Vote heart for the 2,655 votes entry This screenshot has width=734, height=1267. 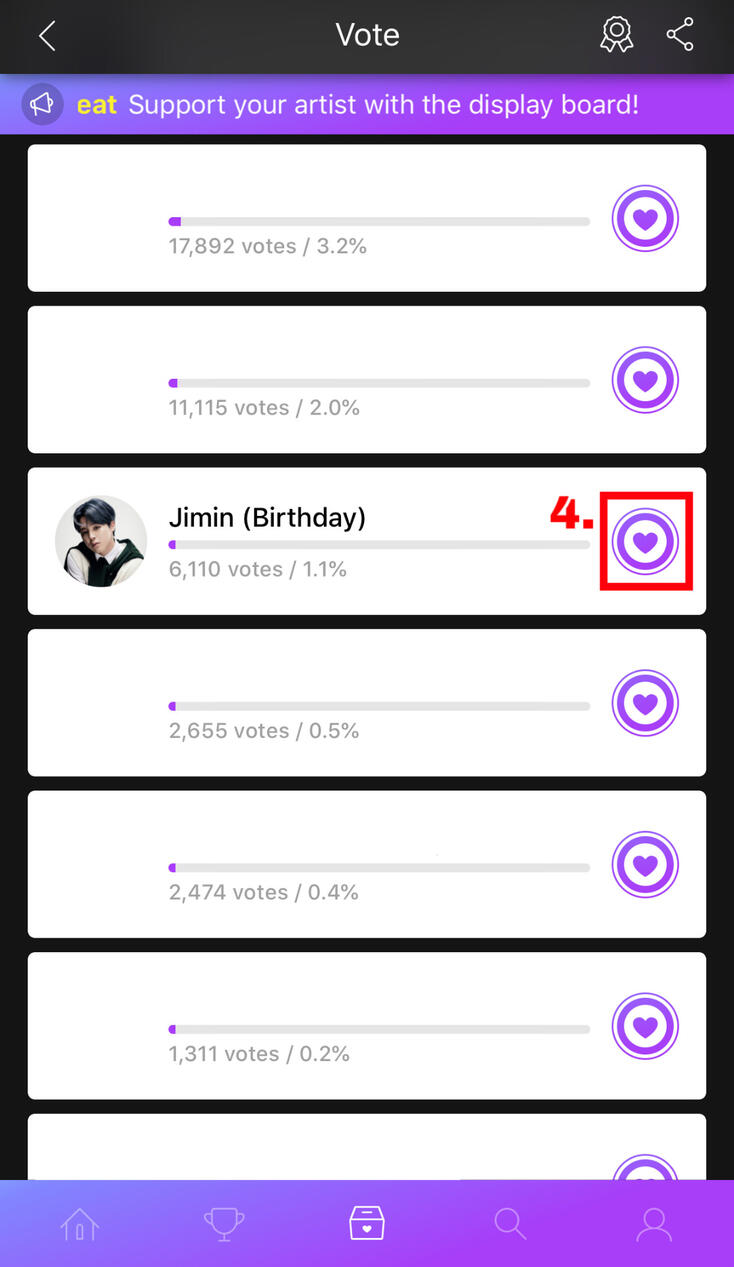(645, 703)
